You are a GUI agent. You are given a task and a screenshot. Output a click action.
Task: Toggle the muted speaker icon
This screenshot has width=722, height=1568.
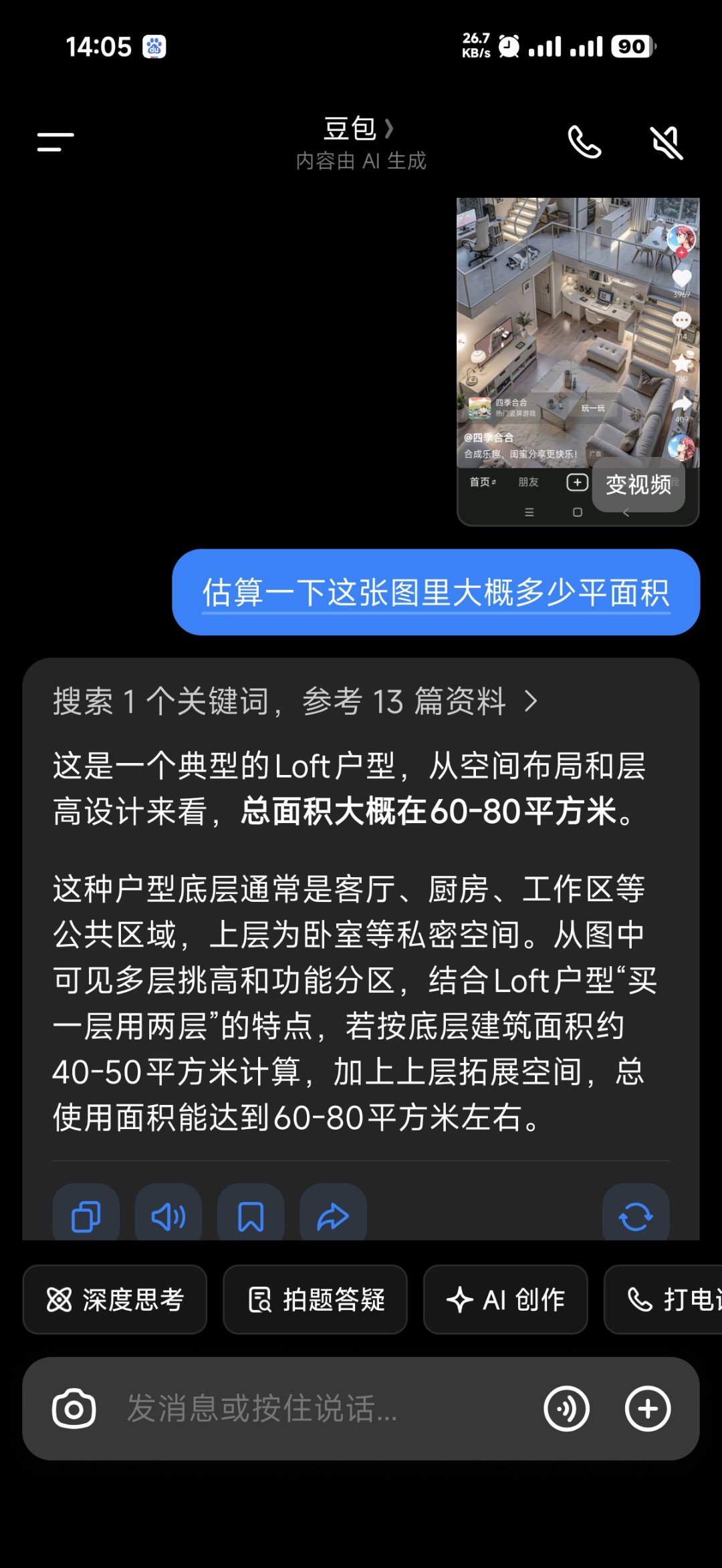[667, 142]
